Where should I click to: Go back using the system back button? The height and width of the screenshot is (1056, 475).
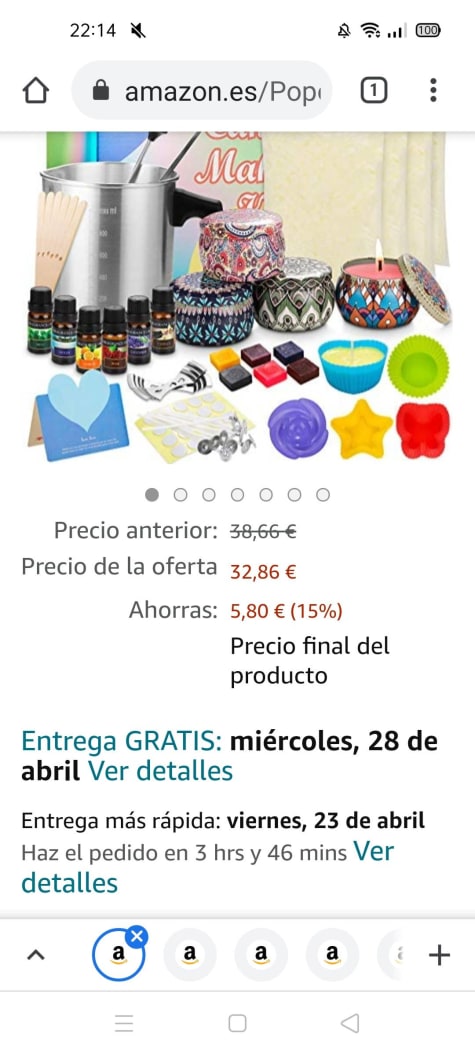350,1024
